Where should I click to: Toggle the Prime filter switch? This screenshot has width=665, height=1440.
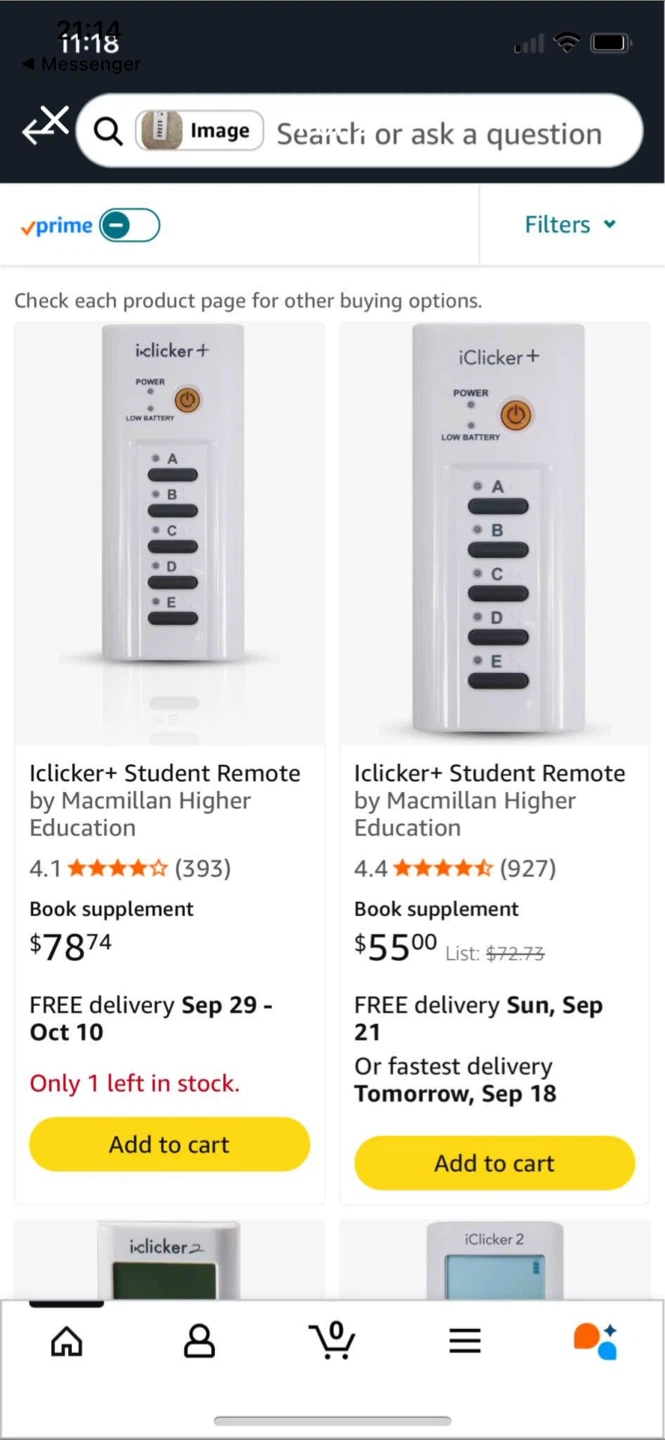[130, 225]
